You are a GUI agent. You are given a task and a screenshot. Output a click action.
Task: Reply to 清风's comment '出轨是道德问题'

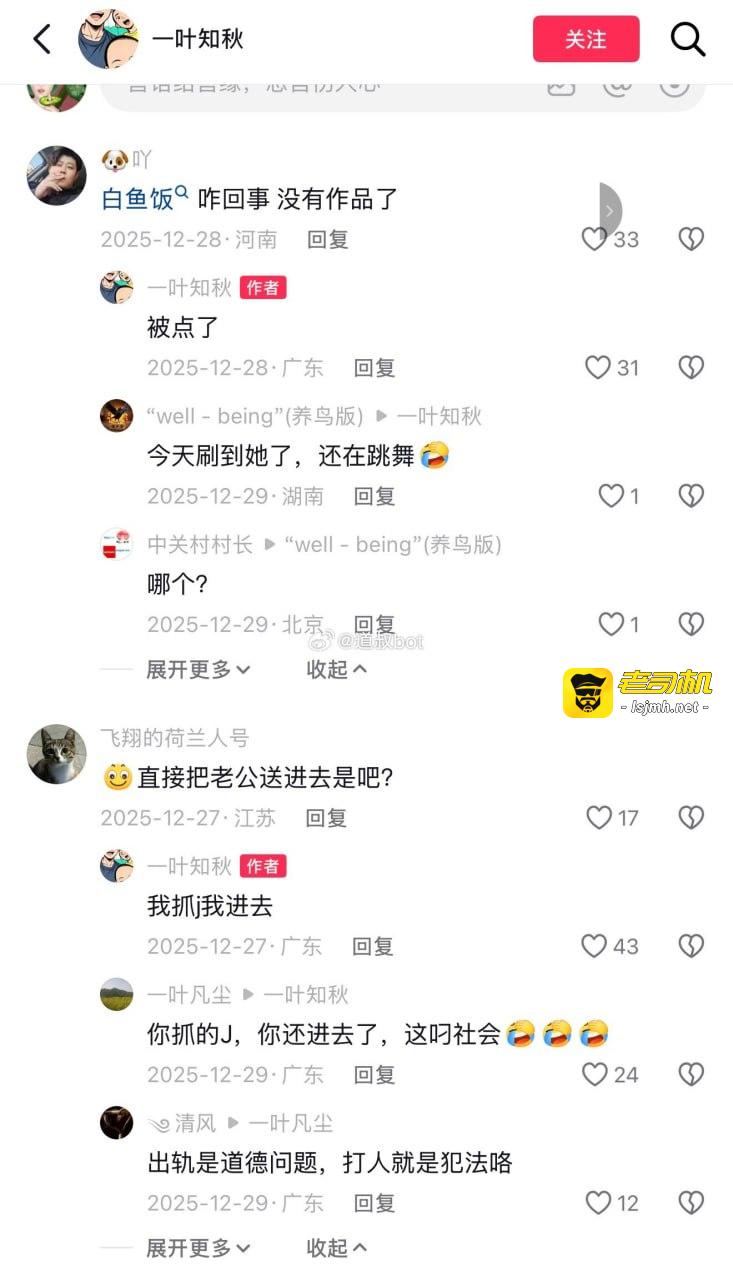coord(374,1203)
